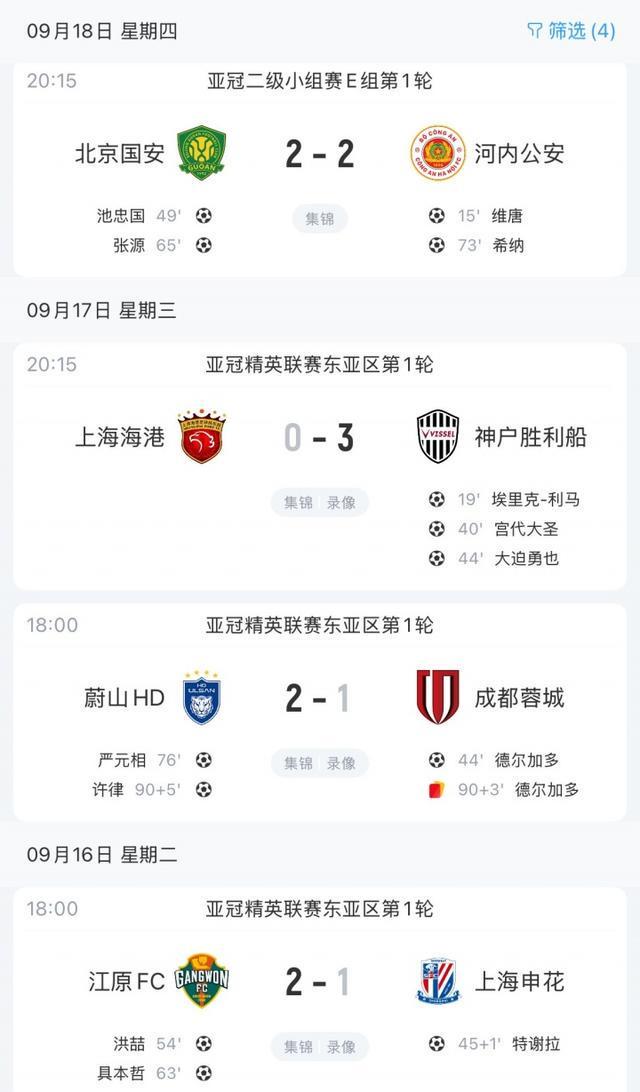Open the 上海海港 0-3 神户胜利船 match details
Image resolution: width=640 pixels, height=1092 pixels.
pyautogui.click(x=320, y=438)
